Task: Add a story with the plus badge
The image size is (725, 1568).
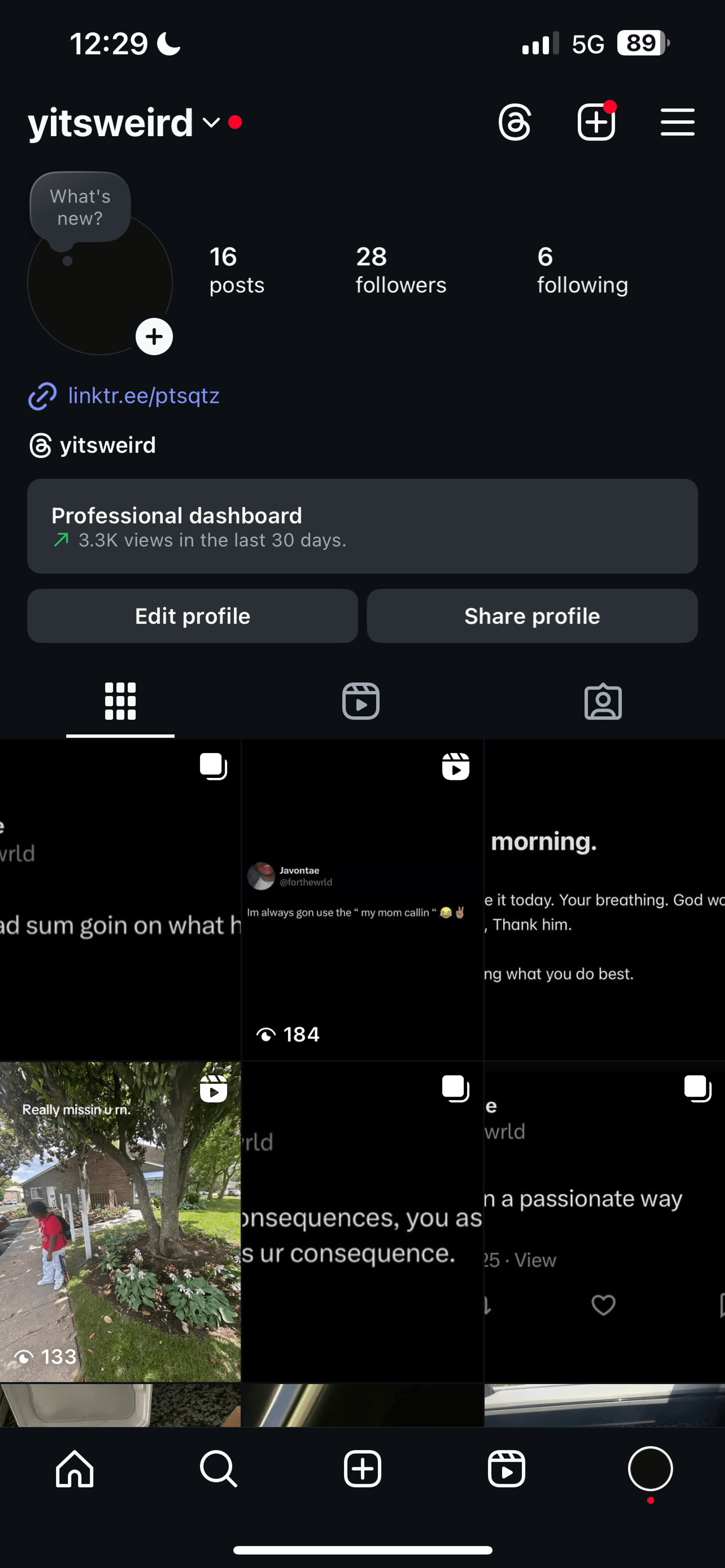Action: 154,337
